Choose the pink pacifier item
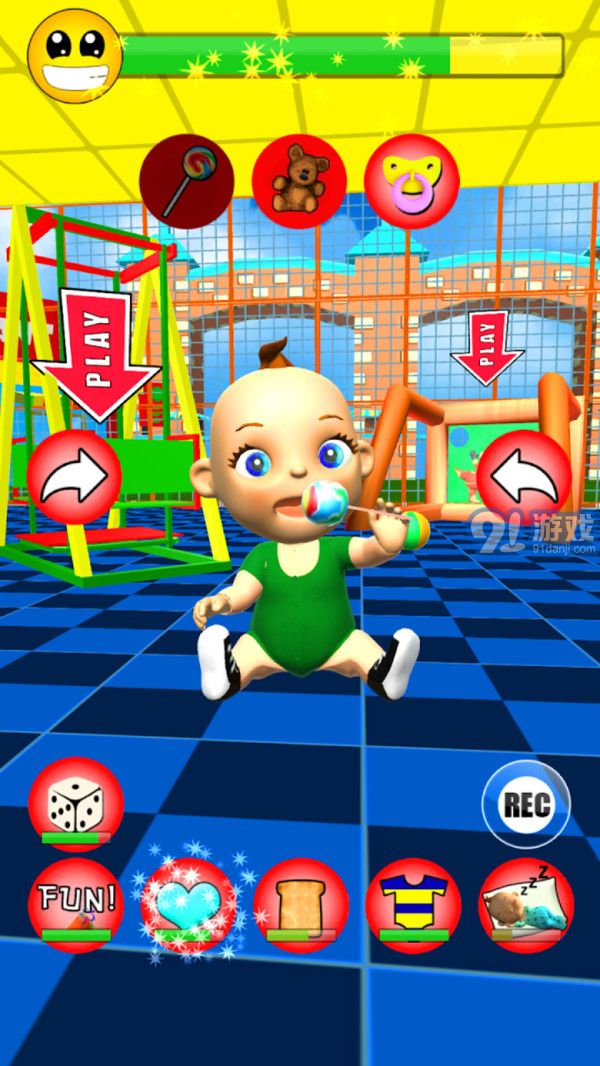 coord(411,182)
